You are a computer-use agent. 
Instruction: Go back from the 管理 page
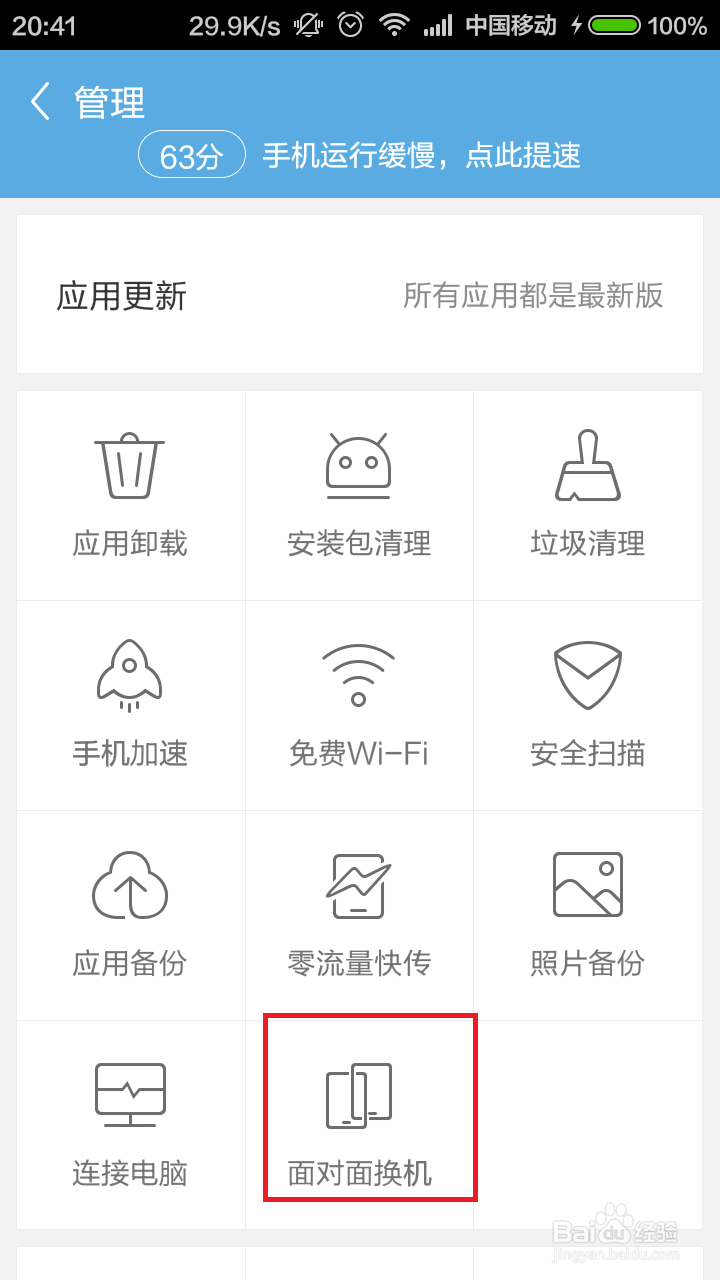coord(40,102)
